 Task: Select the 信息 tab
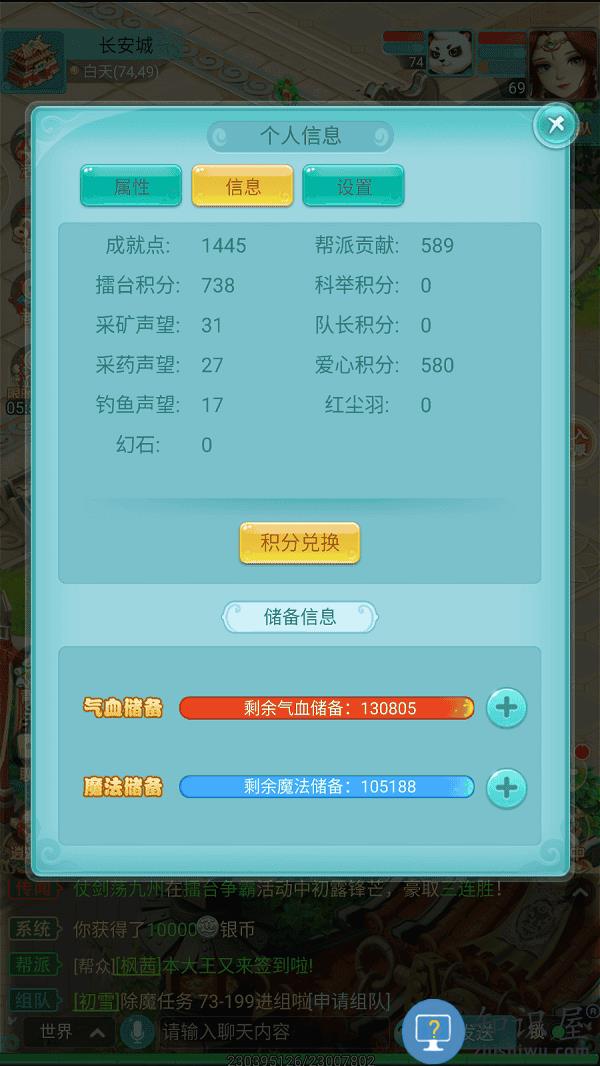[x=243, y=186]
